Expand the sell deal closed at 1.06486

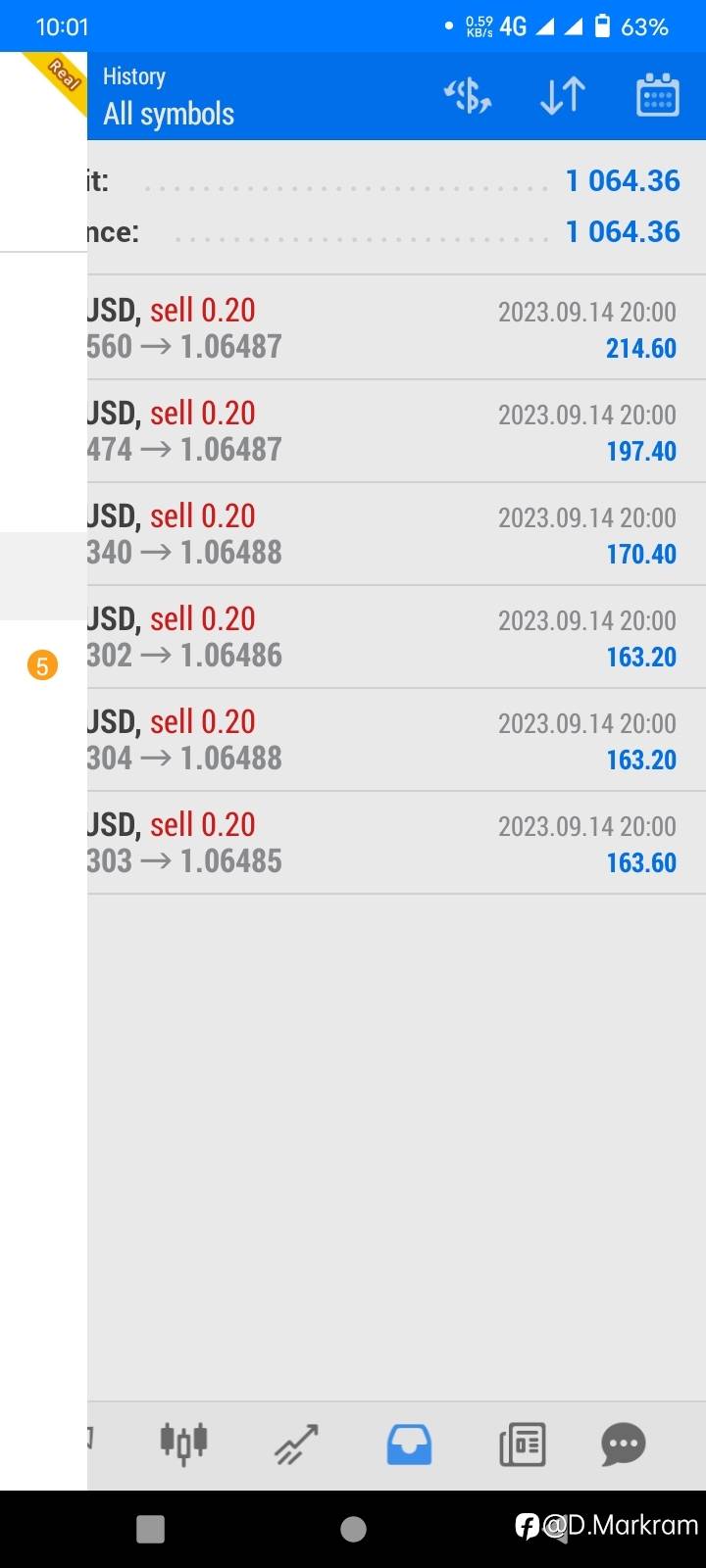[392, 637]
